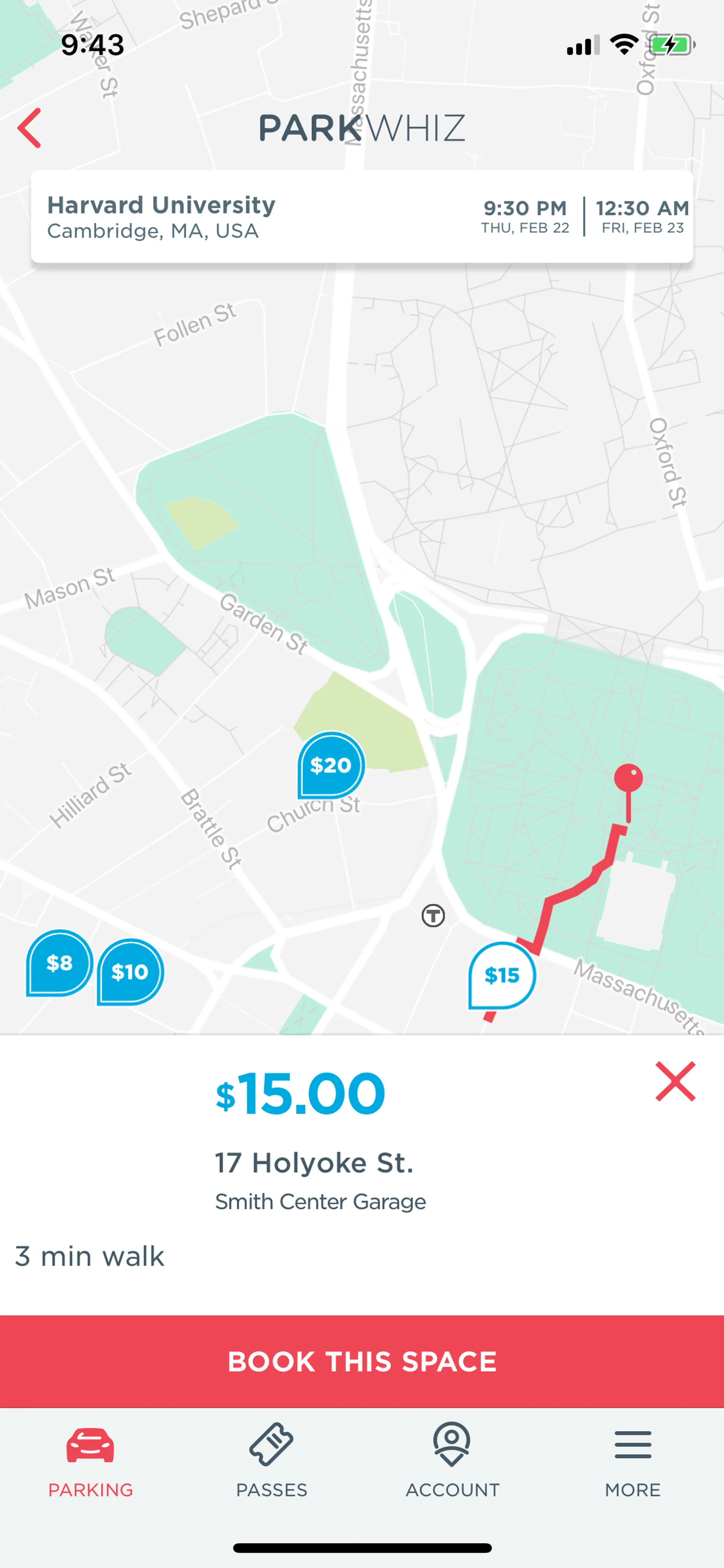Open the Passes tab

271,1461
